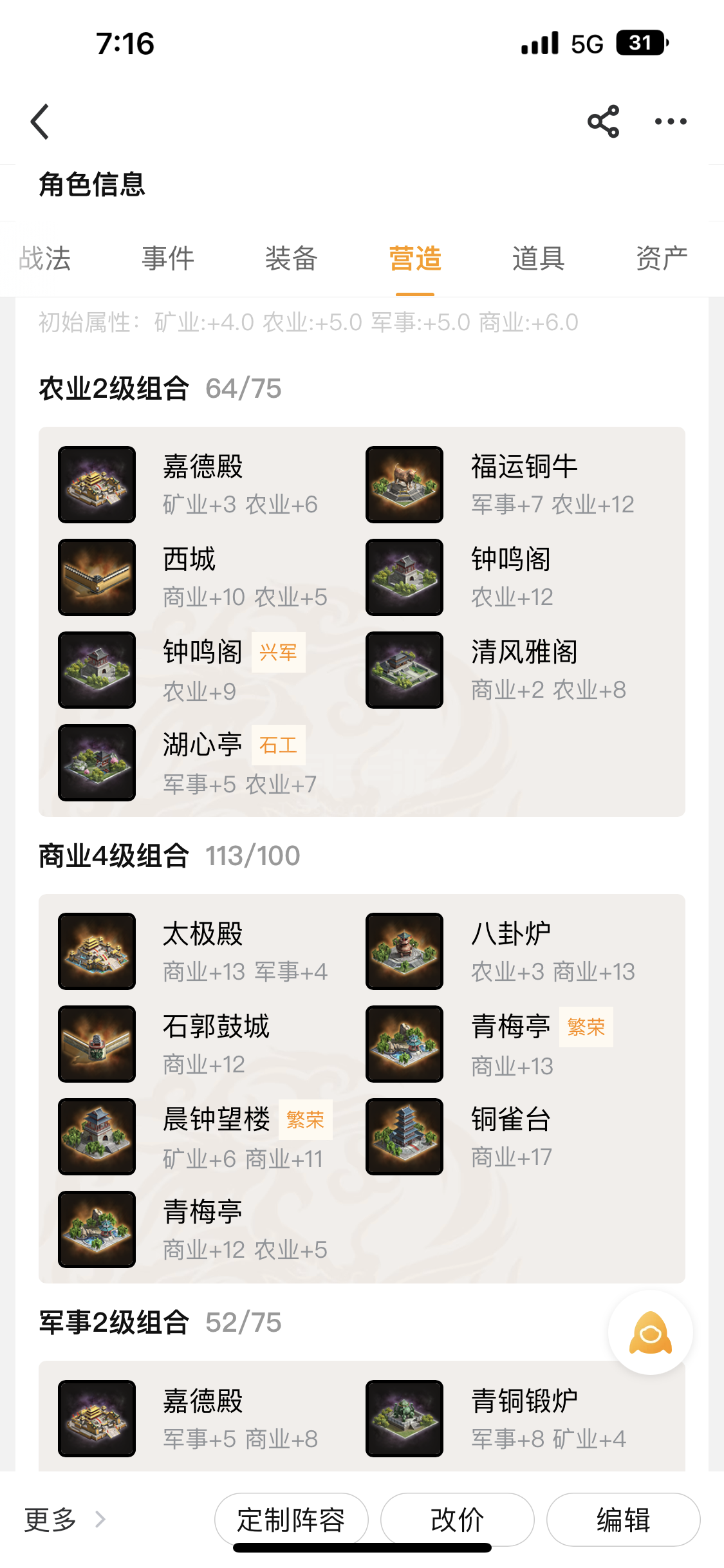Open the three-dot overflow menu

click(x=670, y=122)
